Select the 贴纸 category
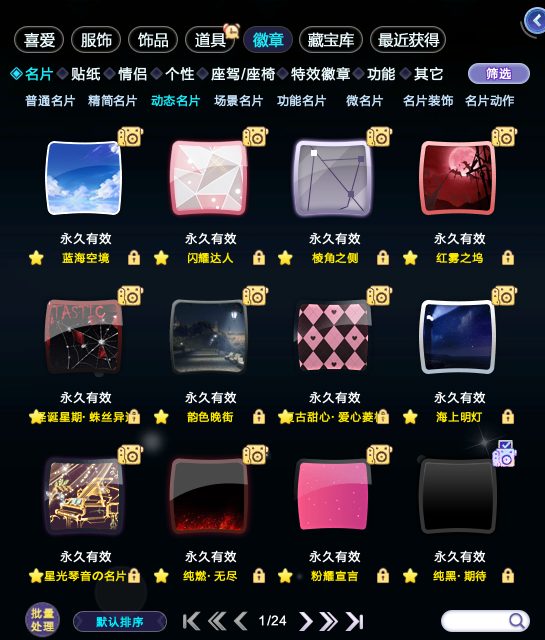The image size is (545, 640). (x=86, y=74)
